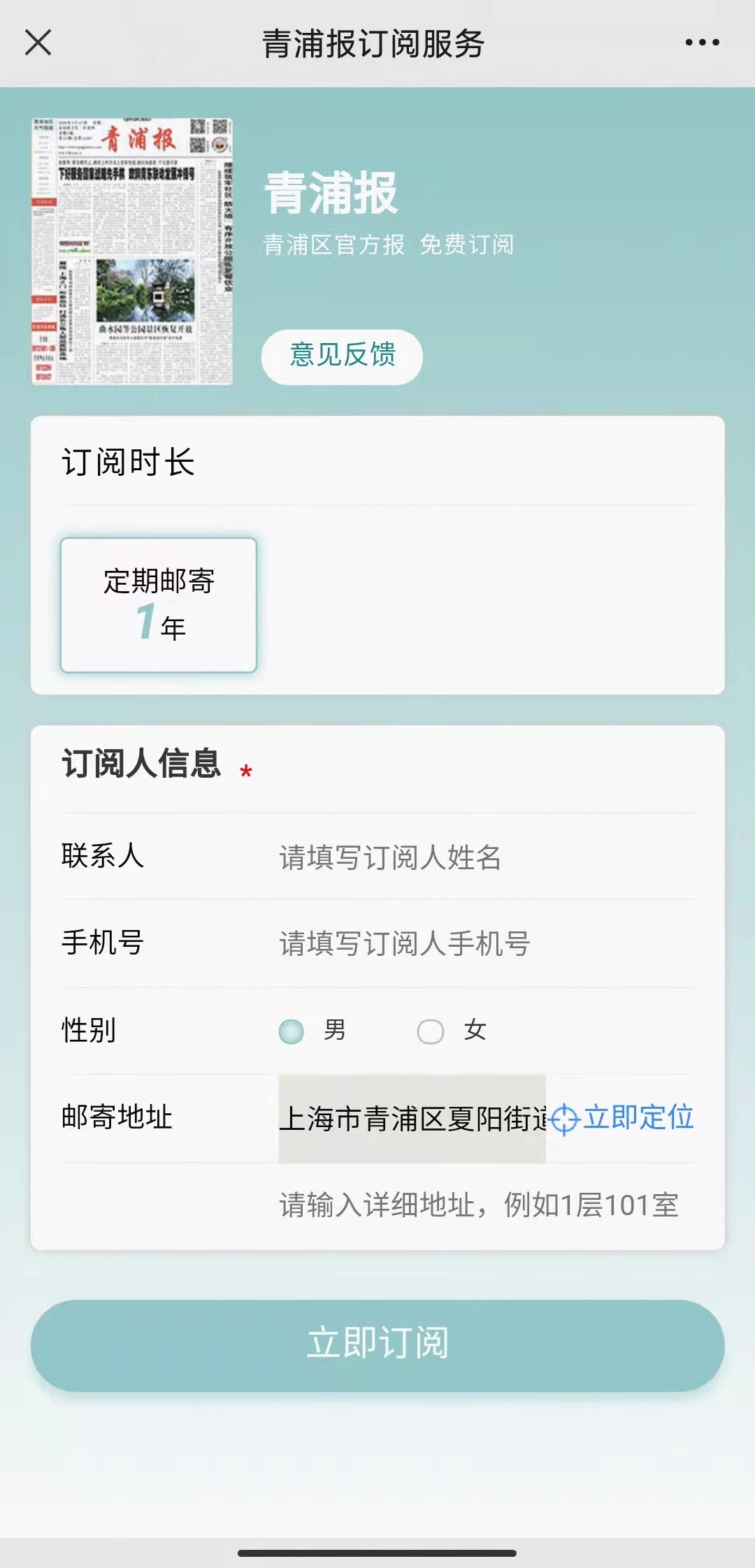Choose 男 as gender
The height and width of the screenshot is (1568, 755).
coord(292,1031)
